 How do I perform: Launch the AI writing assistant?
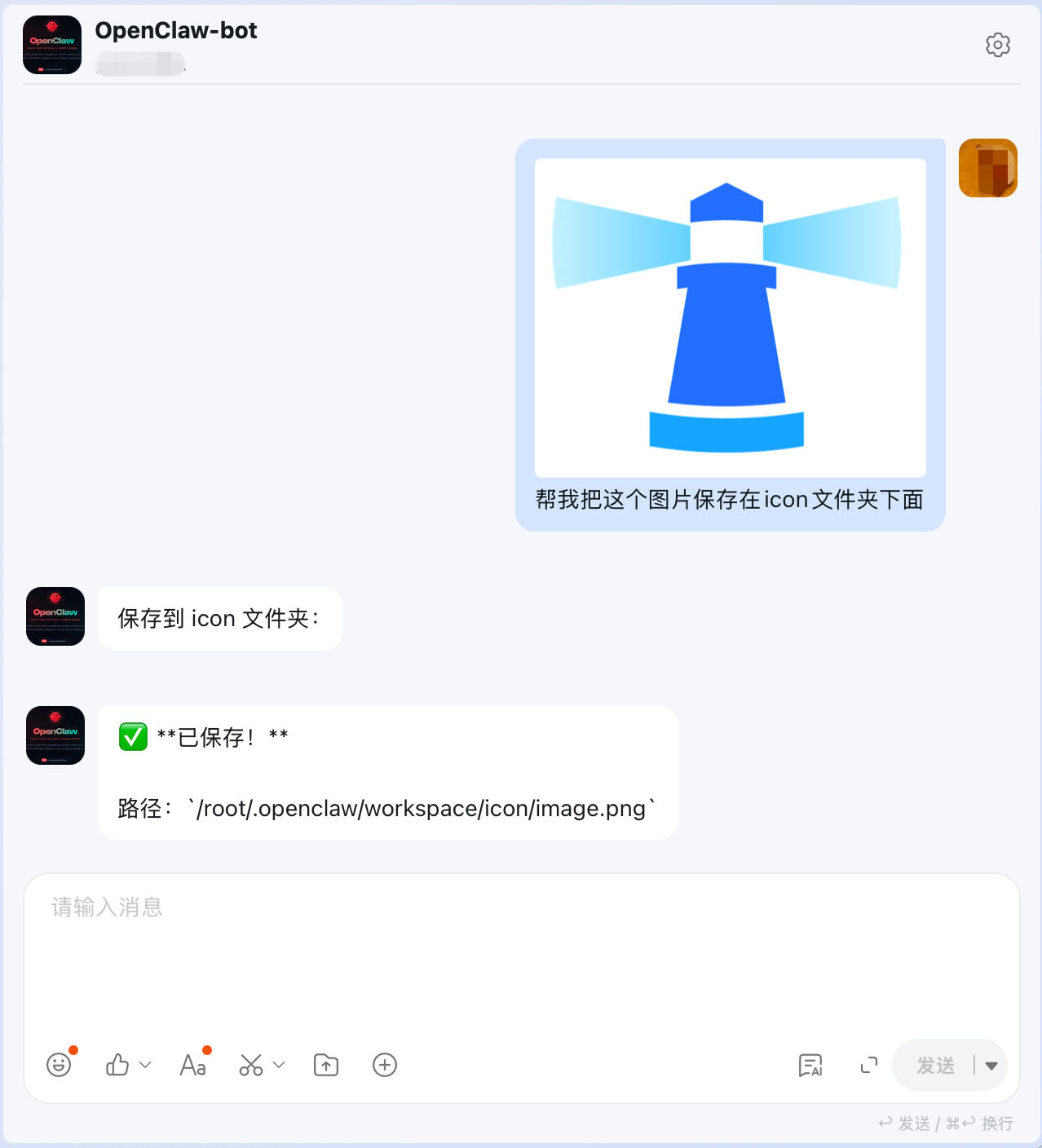click(x=810, y=1065)
